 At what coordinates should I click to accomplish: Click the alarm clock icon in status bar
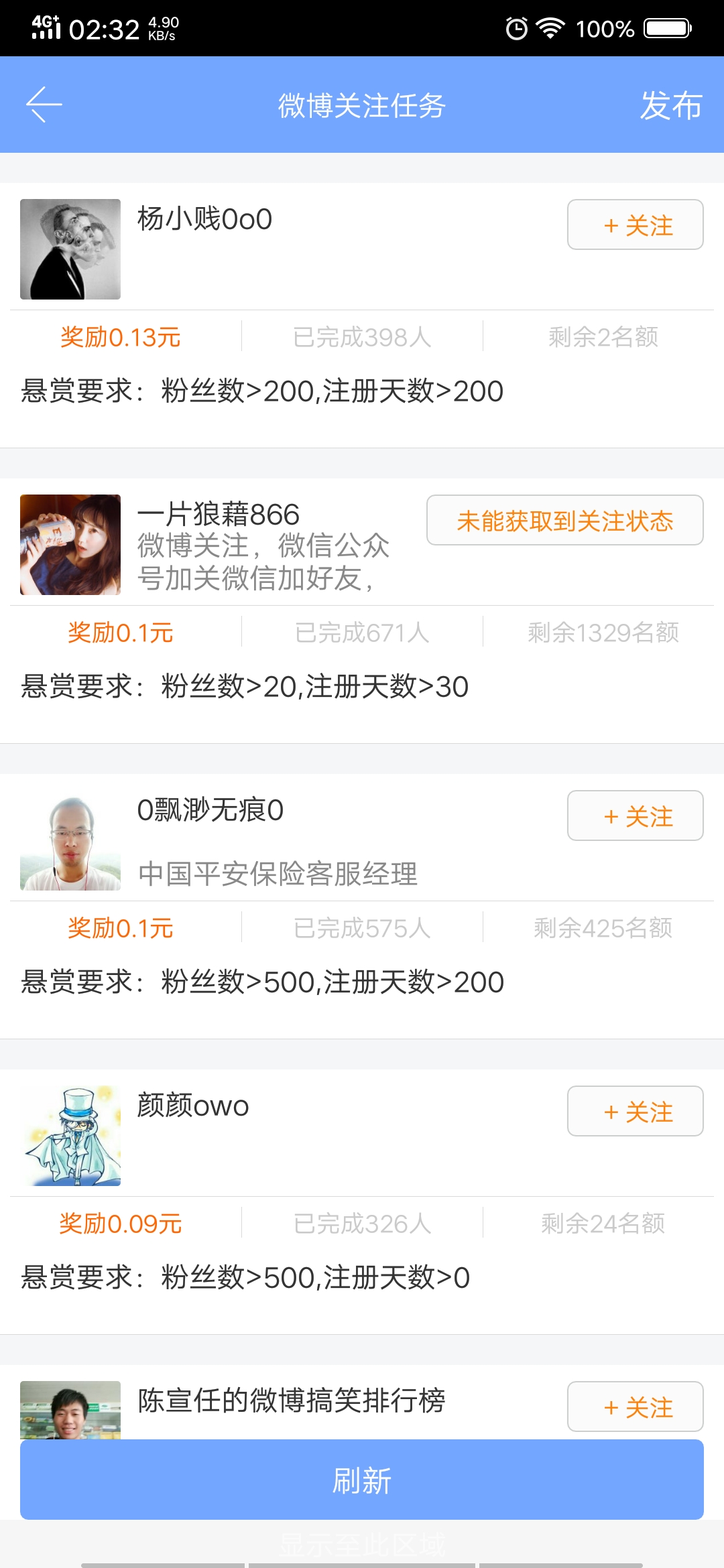tap(516, 27)
